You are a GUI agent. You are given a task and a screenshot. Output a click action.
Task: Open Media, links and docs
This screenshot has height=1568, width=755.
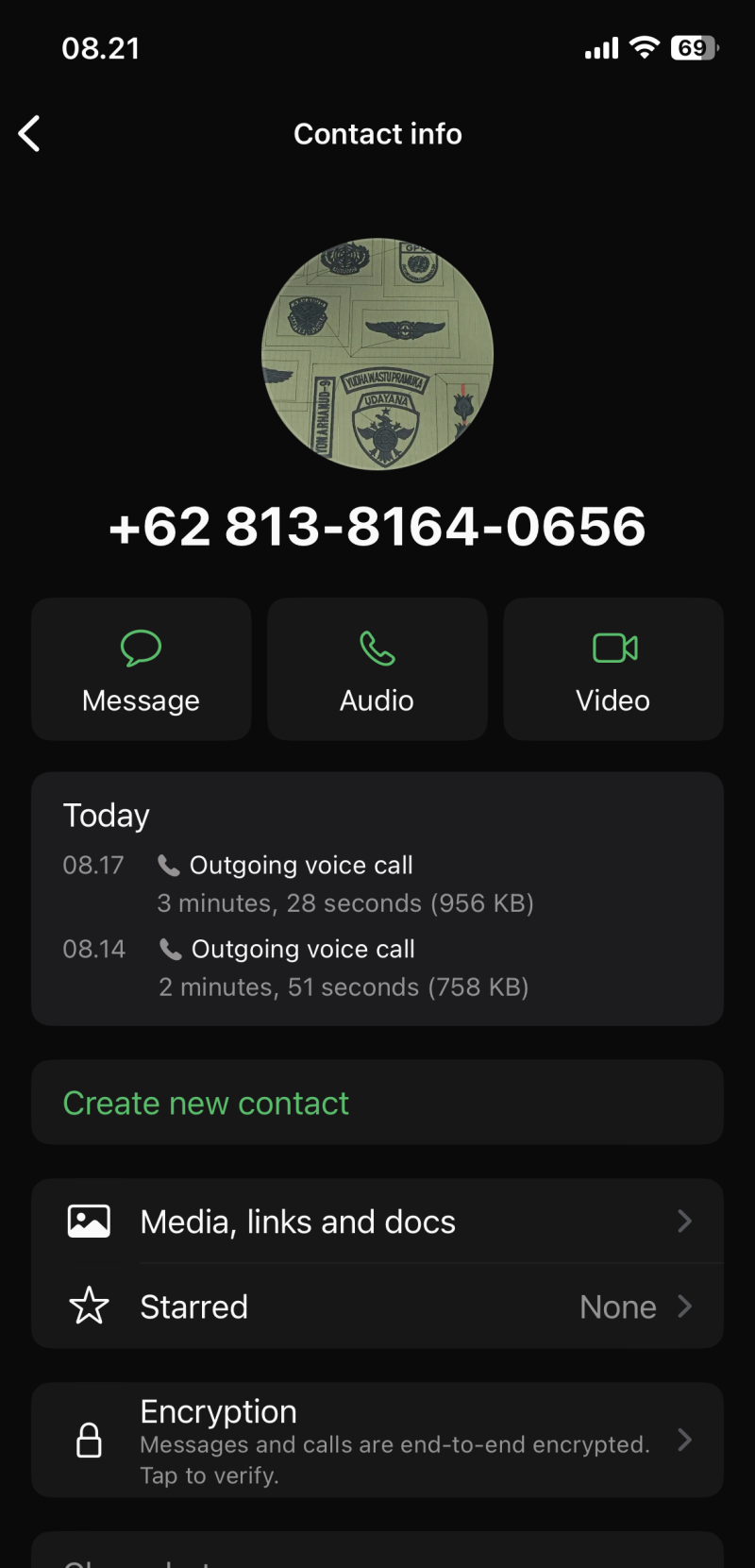click(x=377, y=1222)
